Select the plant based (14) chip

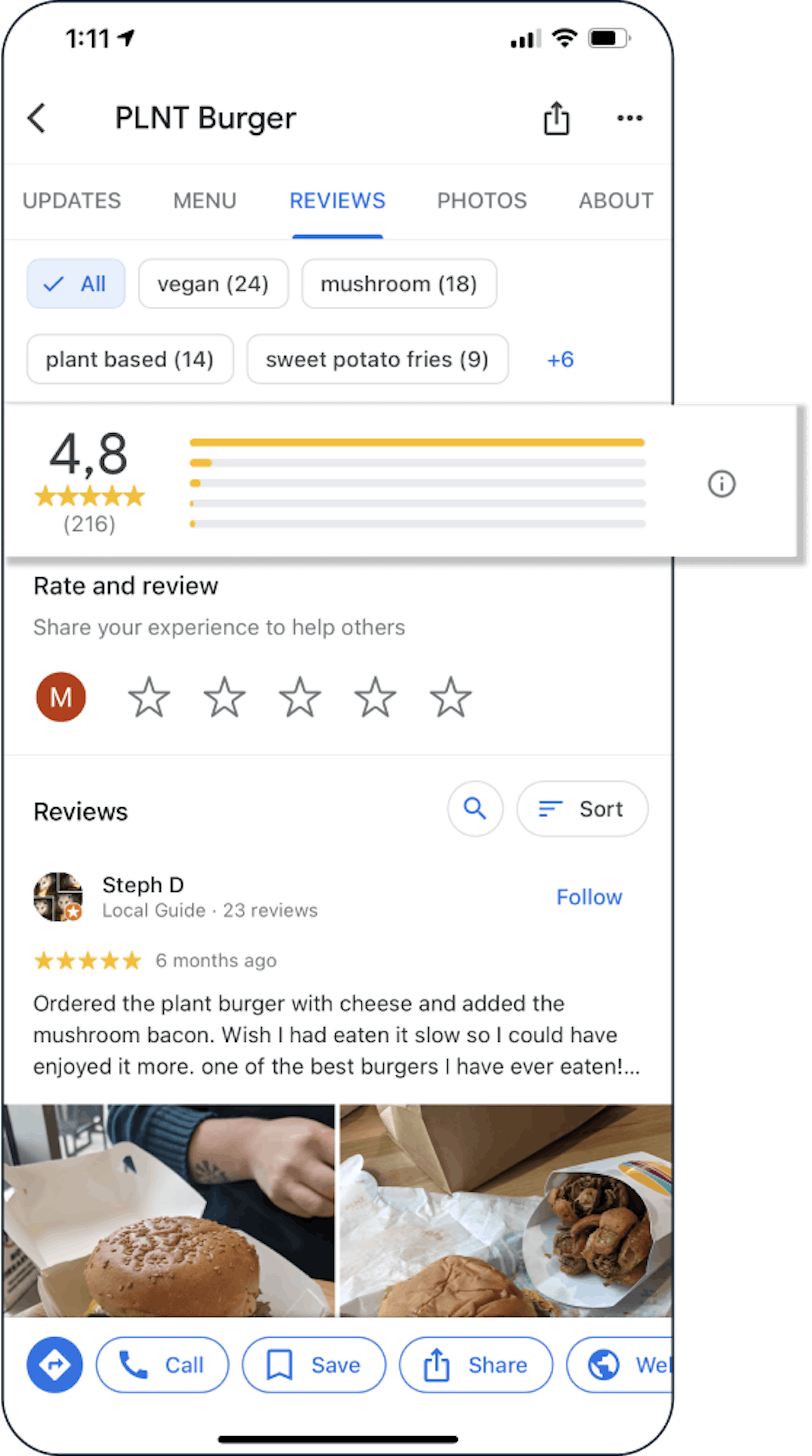pyautogui.click(x=130, y=359)
